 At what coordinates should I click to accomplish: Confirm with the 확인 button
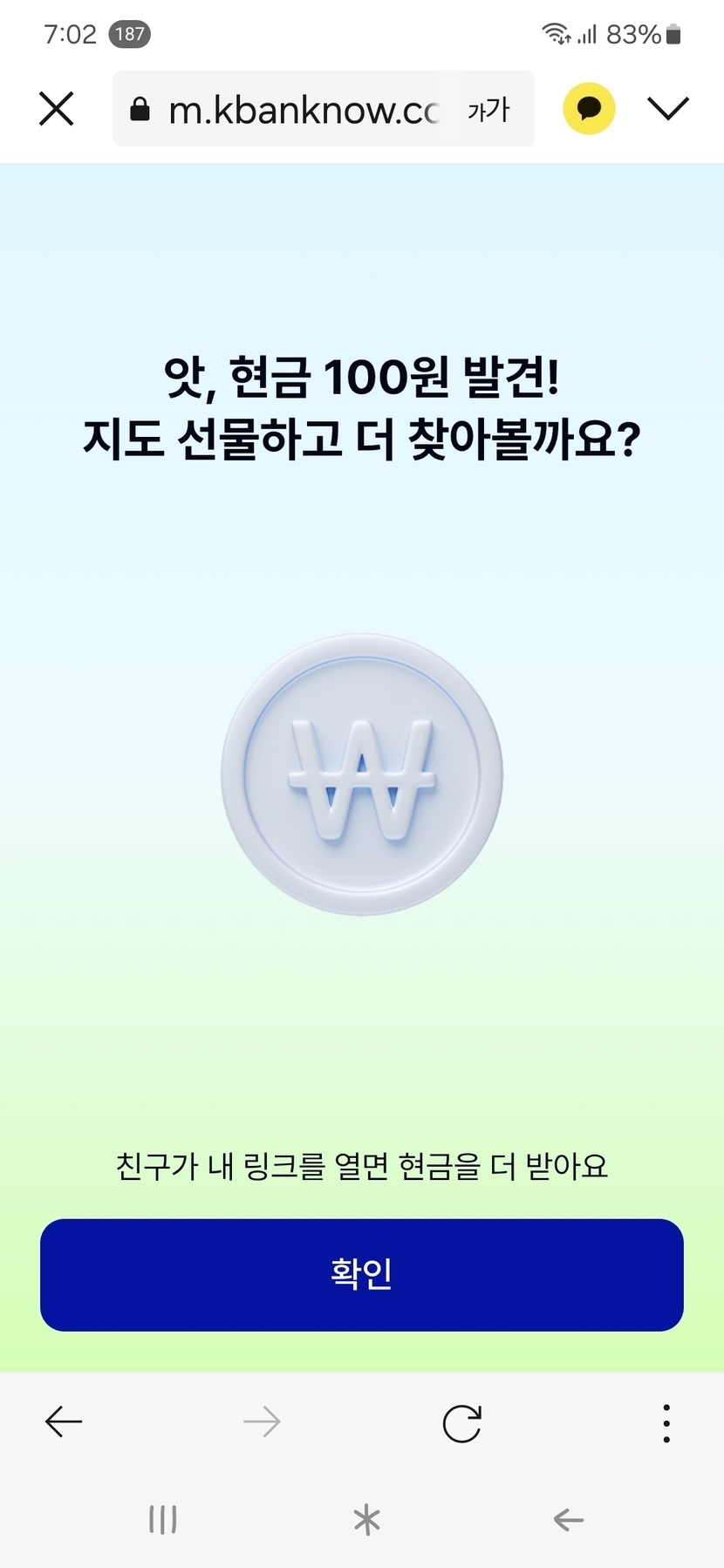click(362, 1274)
